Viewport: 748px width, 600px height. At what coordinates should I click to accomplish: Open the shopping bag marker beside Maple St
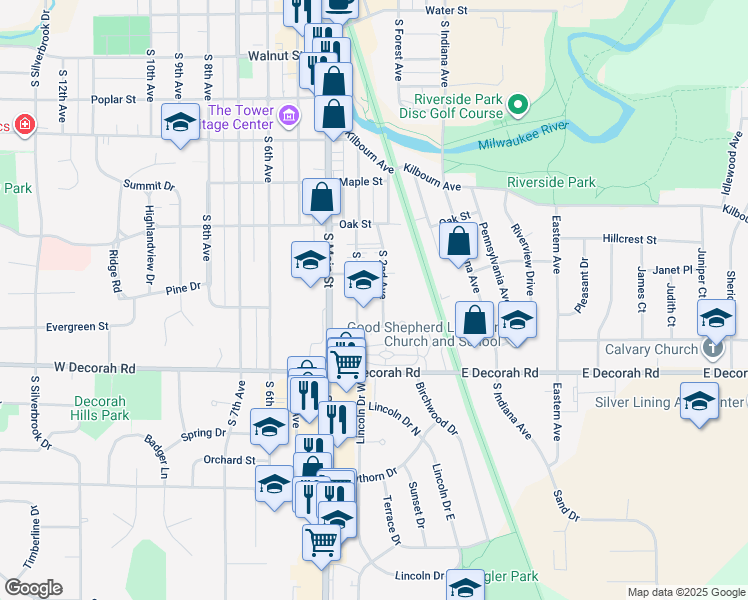pyautogui.click(x=322, y=201)
